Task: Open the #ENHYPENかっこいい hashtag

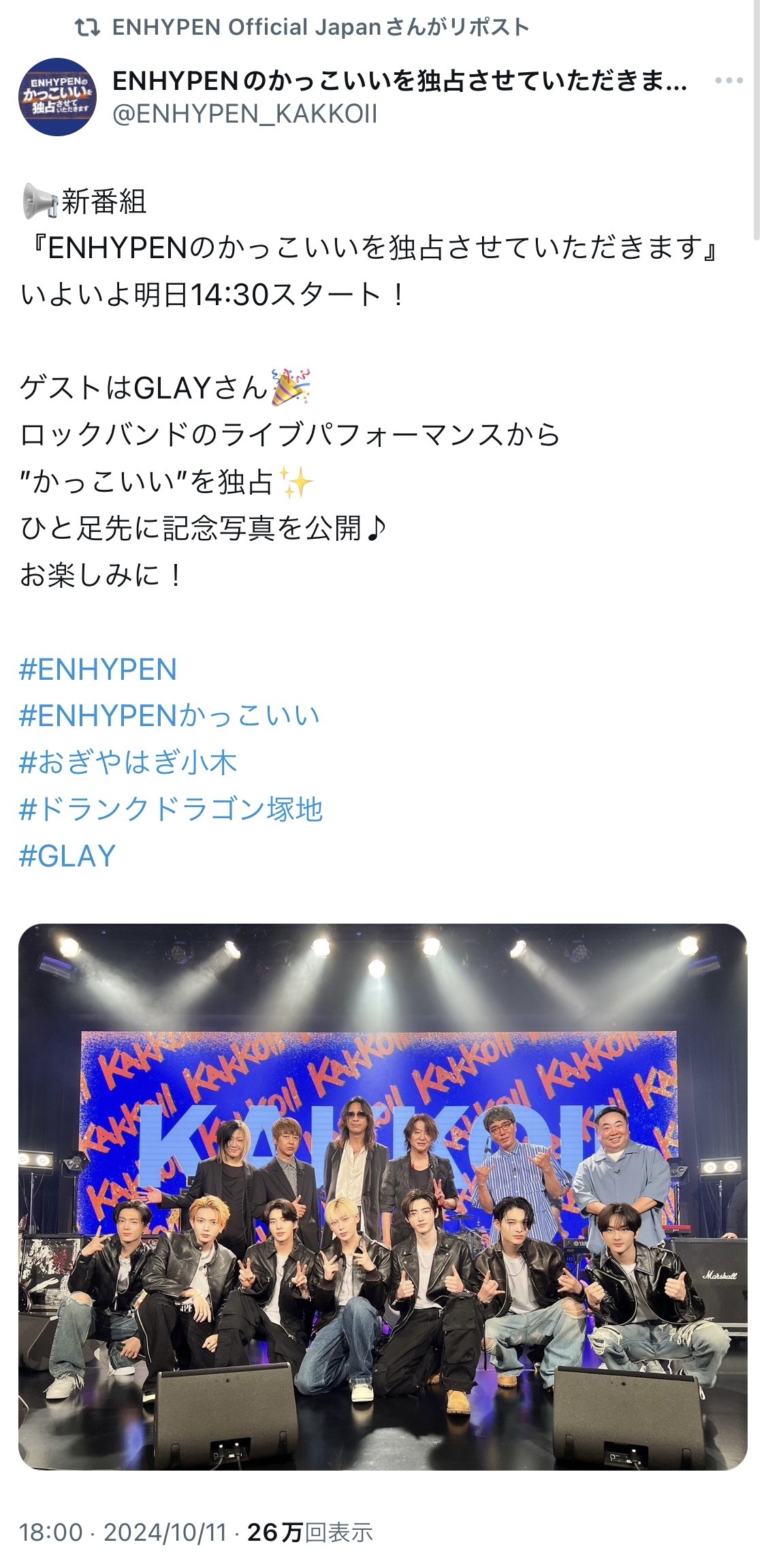Action: 170,716
